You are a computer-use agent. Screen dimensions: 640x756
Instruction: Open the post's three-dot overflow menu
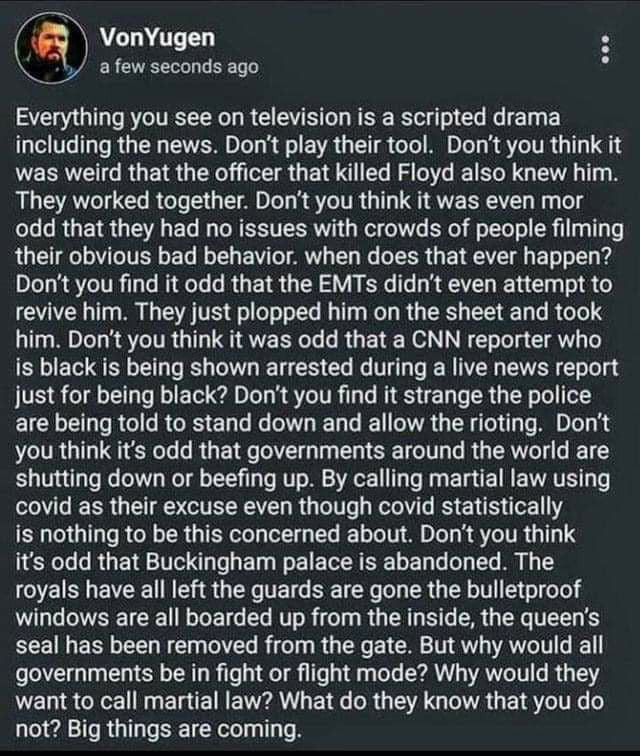click(x=603, y=49)
